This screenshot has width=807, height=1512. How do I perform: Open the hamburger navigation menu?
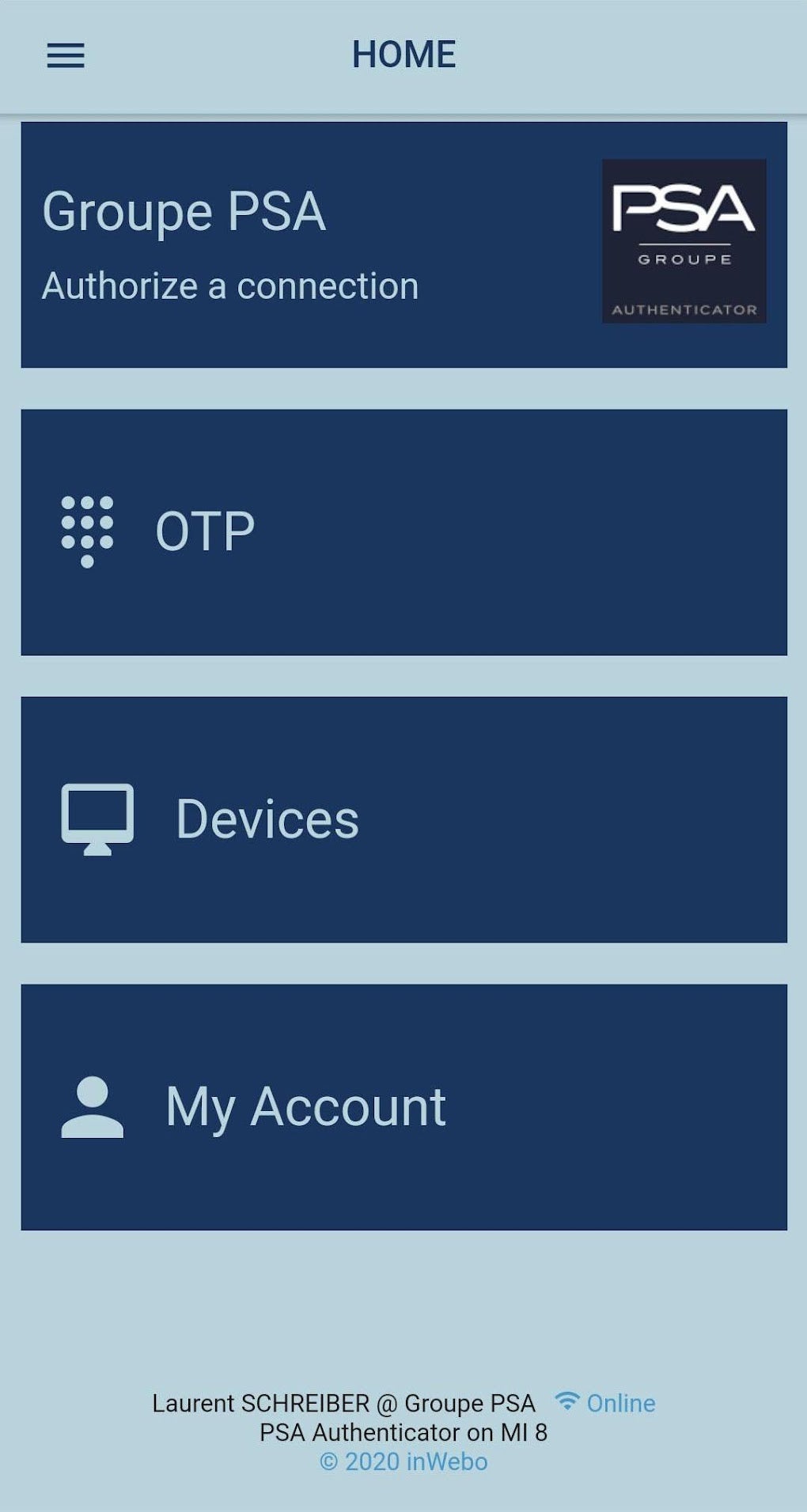[x=65, y=55]
